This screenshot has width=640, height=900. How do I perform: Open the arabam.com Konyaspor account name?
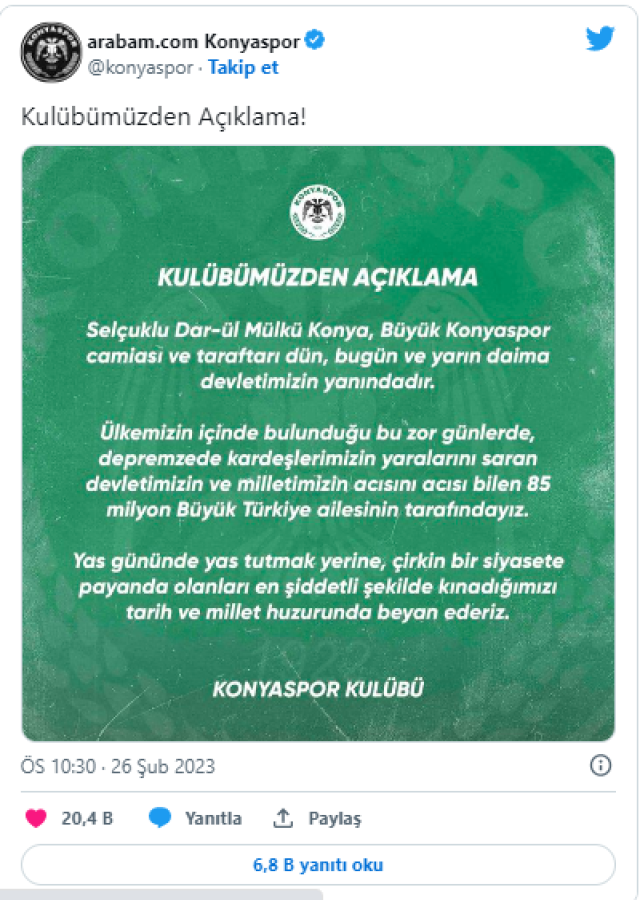195,42
